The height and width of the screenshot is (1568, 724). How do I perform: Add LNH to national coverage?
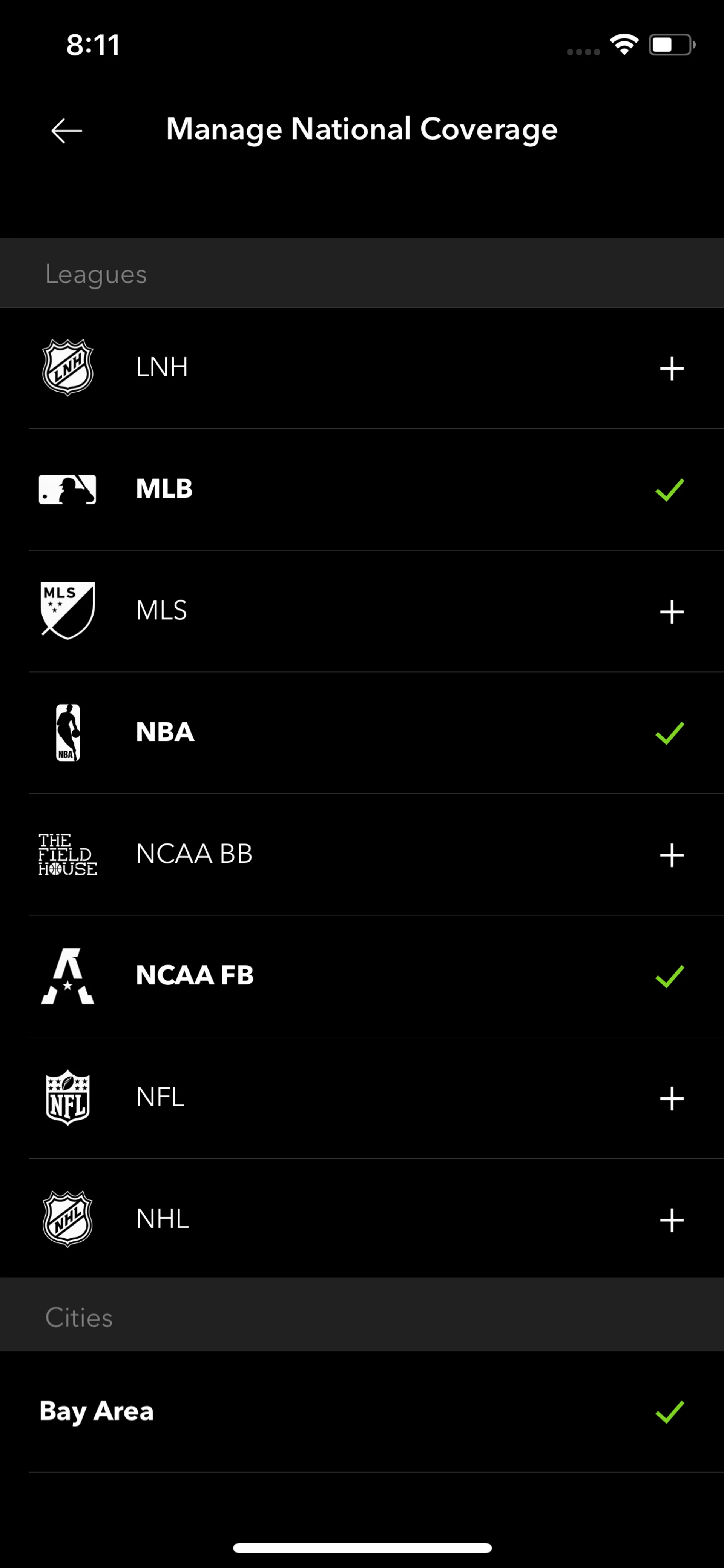coord(671,368)
